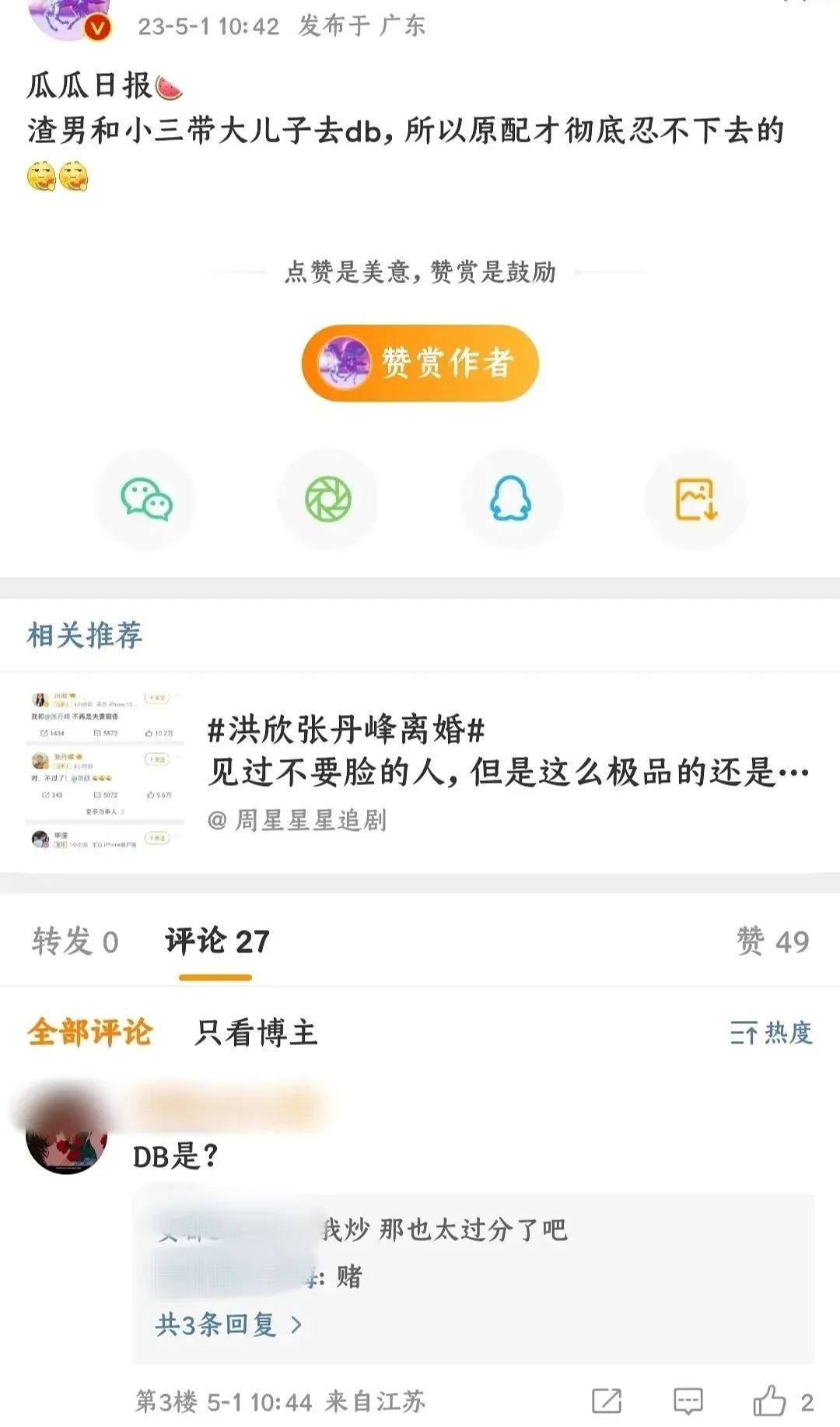Share to WeChat Moments via green icon
The height and width of the screenshot is (1427, 840).
pyautogui.click(x=327, y=500)
